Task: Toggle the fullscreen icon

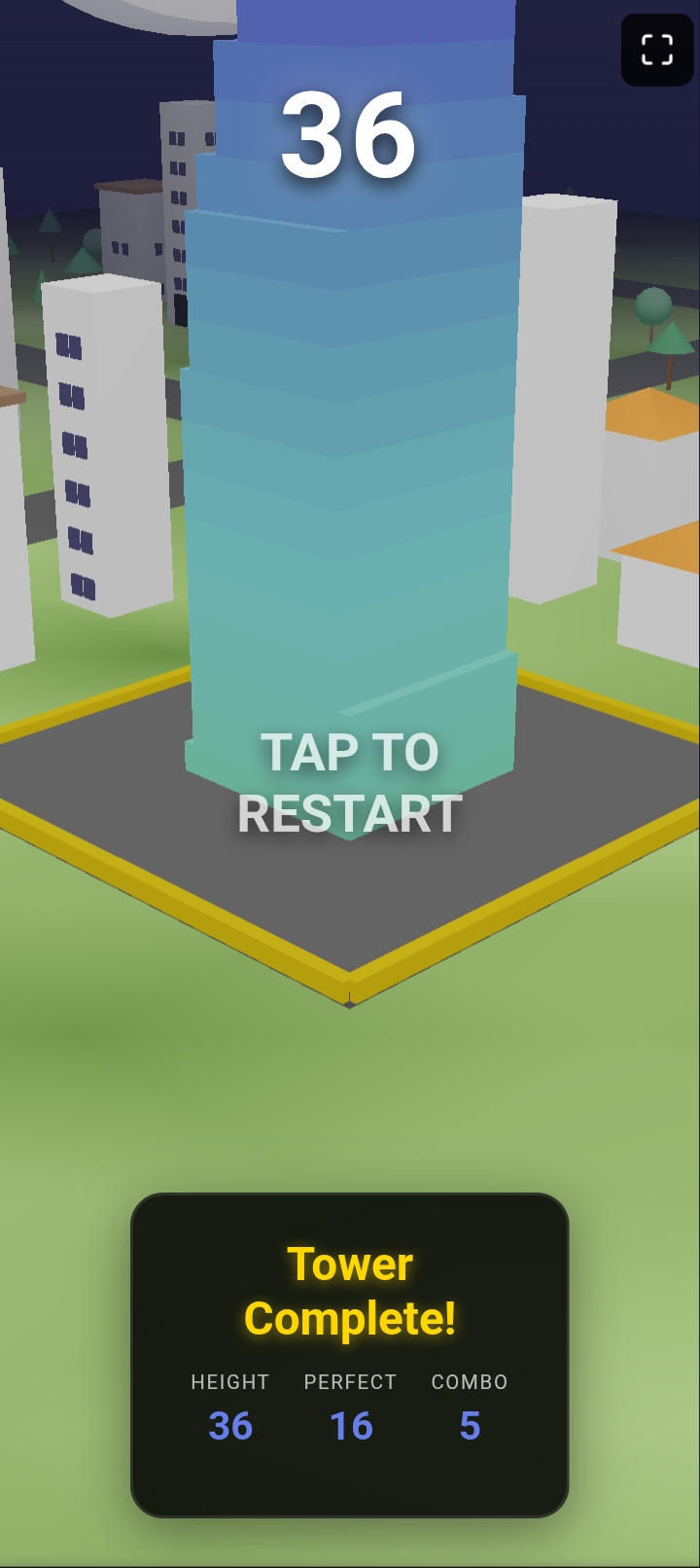Action: pos(657,50)
